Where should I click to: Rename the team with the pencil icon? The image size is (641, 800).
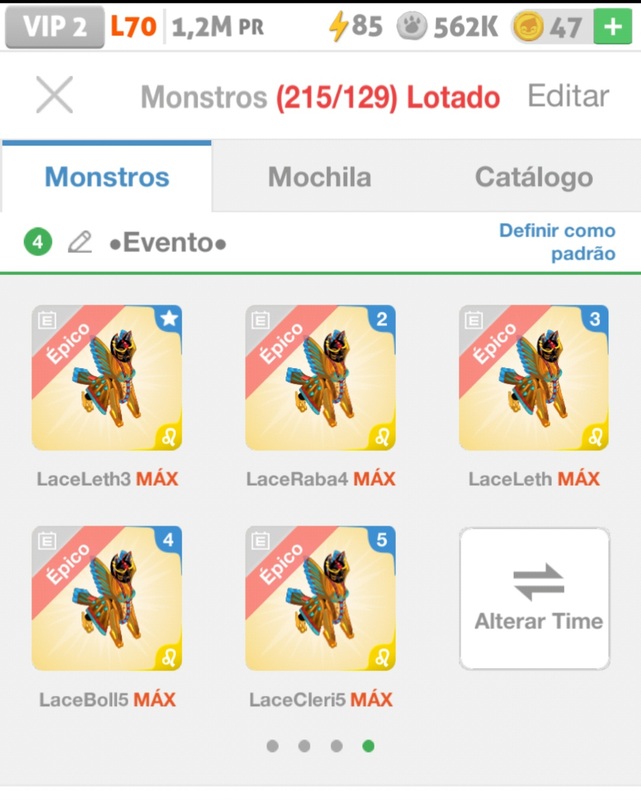click(80, 242)
